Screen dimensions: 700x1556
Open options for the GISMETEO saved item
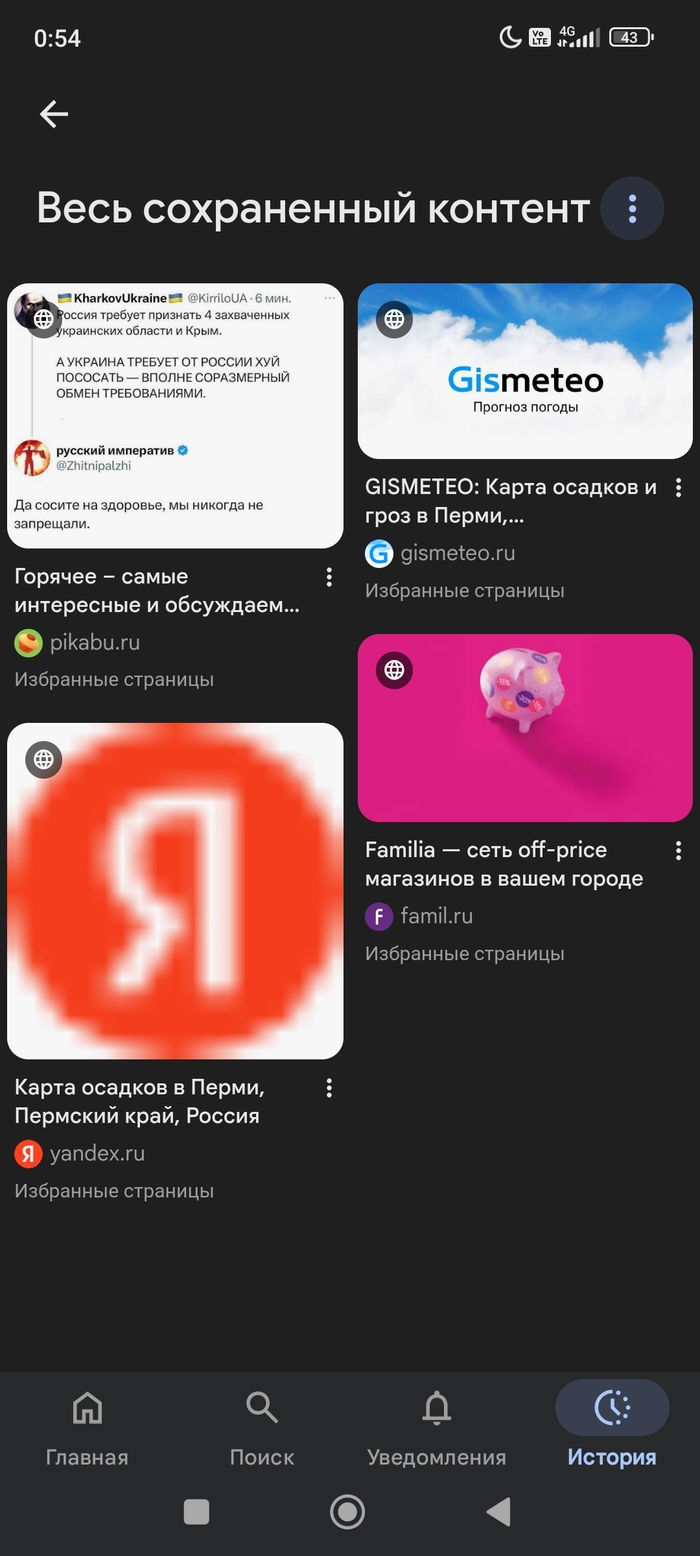coord(678,488)
